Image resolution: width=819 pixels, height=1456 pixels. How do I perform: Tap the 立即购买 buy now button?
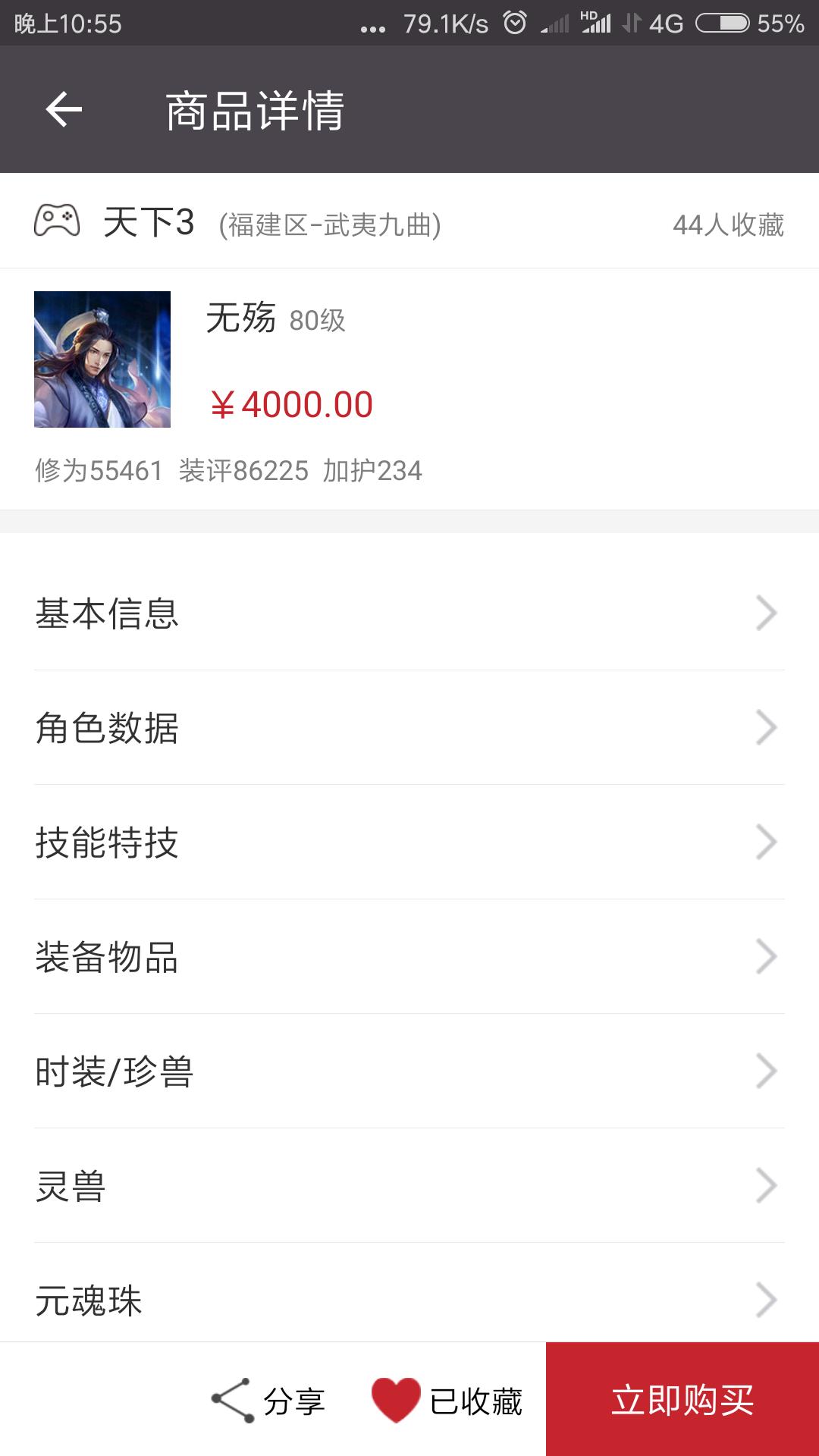682,1400
